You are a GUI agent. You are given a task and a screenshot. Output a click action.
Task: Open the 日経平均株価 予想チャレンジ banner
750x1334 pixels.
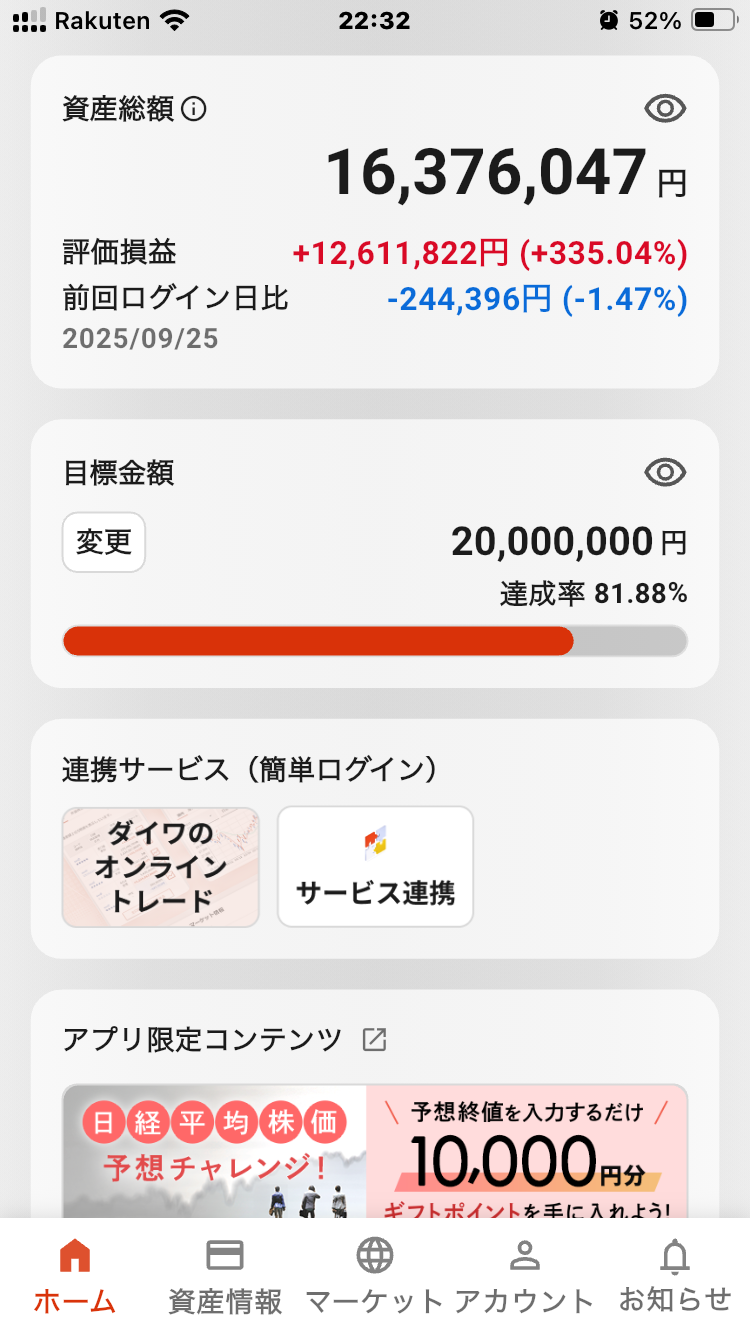[x=375, y=1152]
